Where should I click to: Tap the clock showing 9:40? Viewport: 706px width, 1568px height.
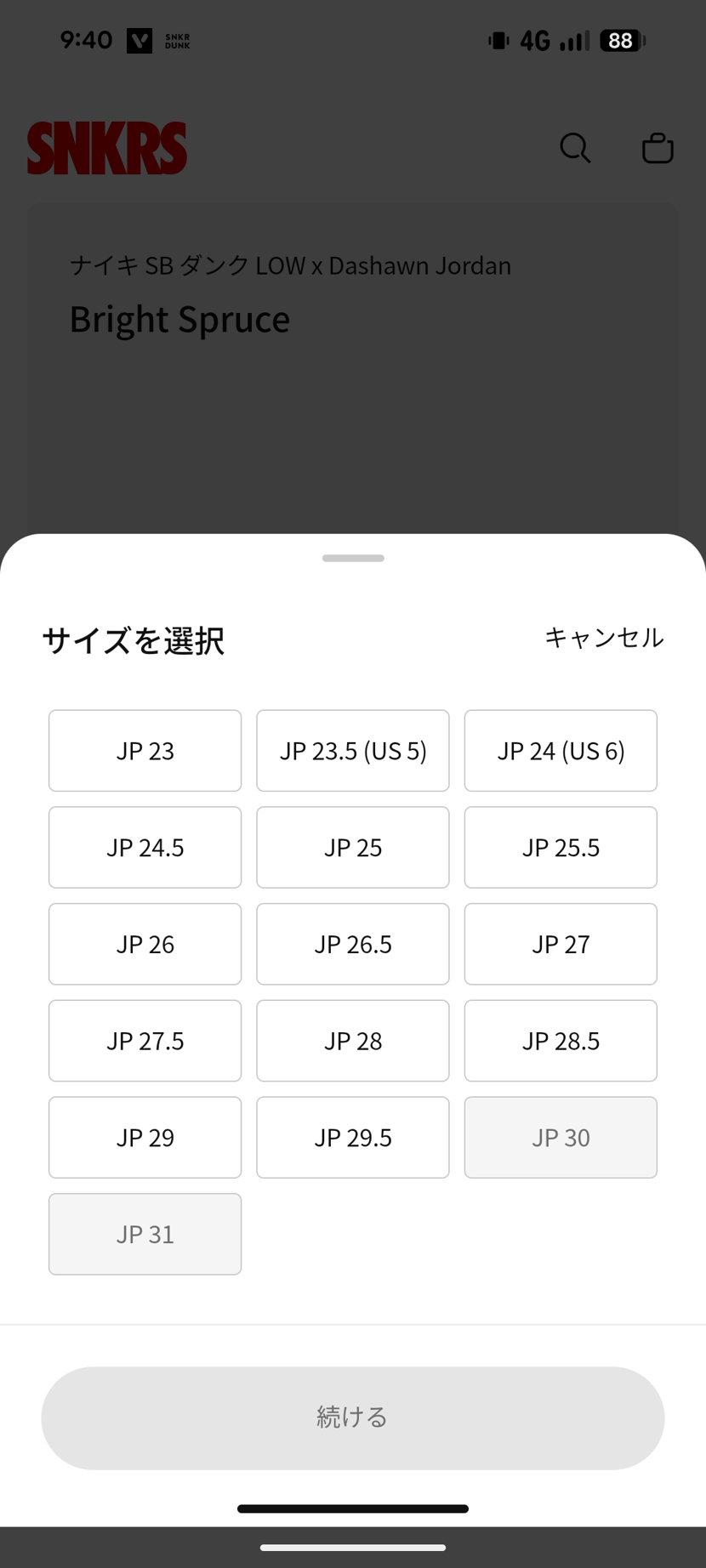click(x=86, y=39)
